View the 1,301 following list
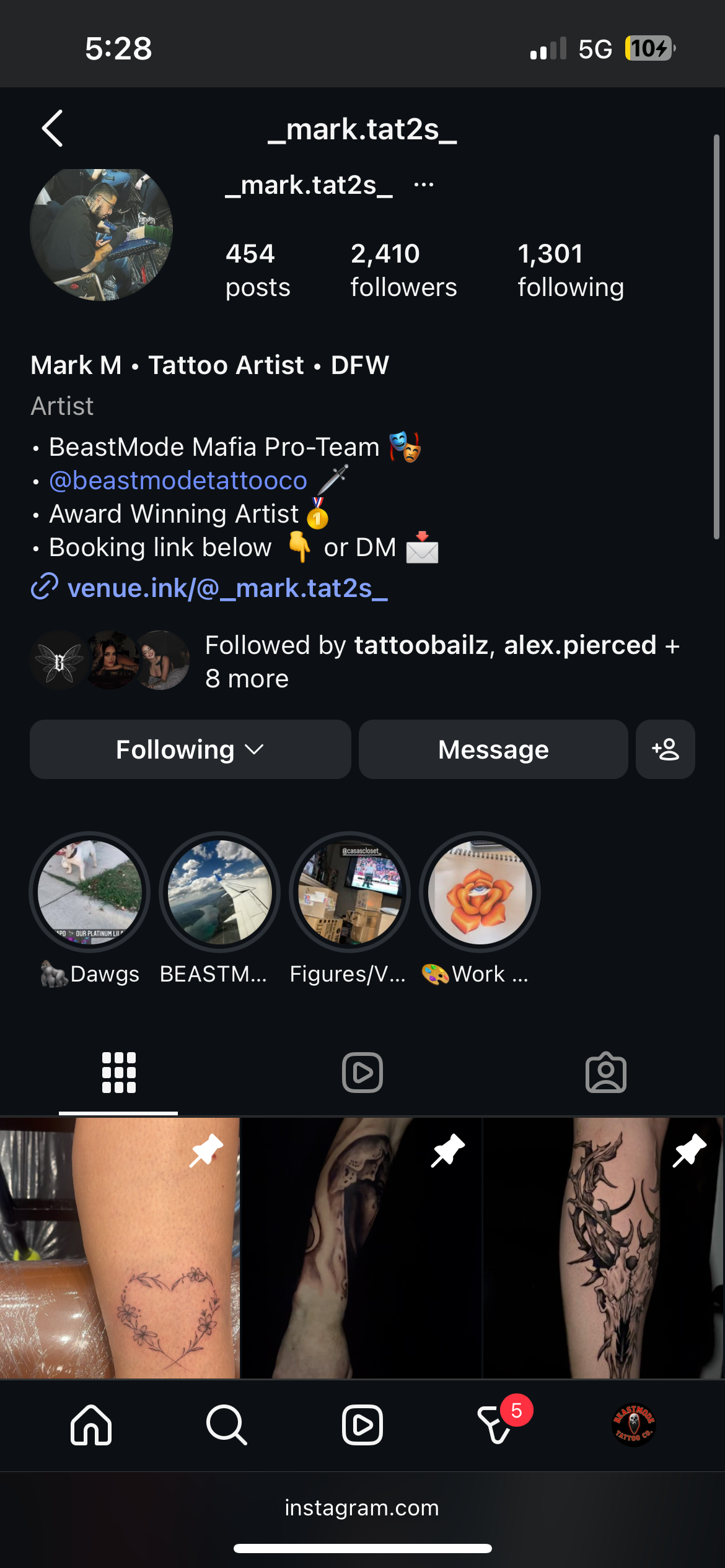Image resolution: width=725 pixels, height=1568 pixels. click(x=570, y=270)
